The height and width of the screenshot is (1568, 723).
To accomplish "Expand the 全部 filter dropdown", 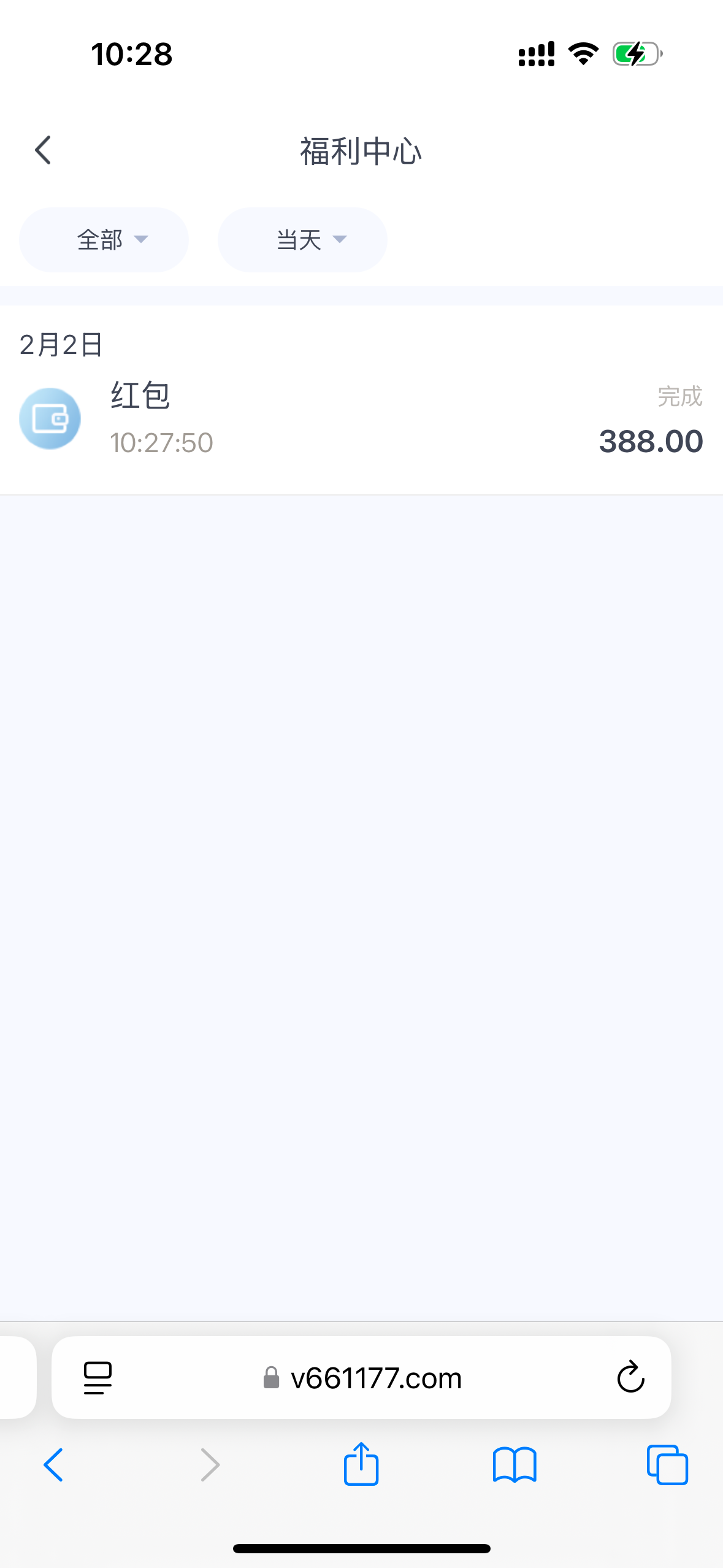I will pyautogui.click(x=104, y=240).
